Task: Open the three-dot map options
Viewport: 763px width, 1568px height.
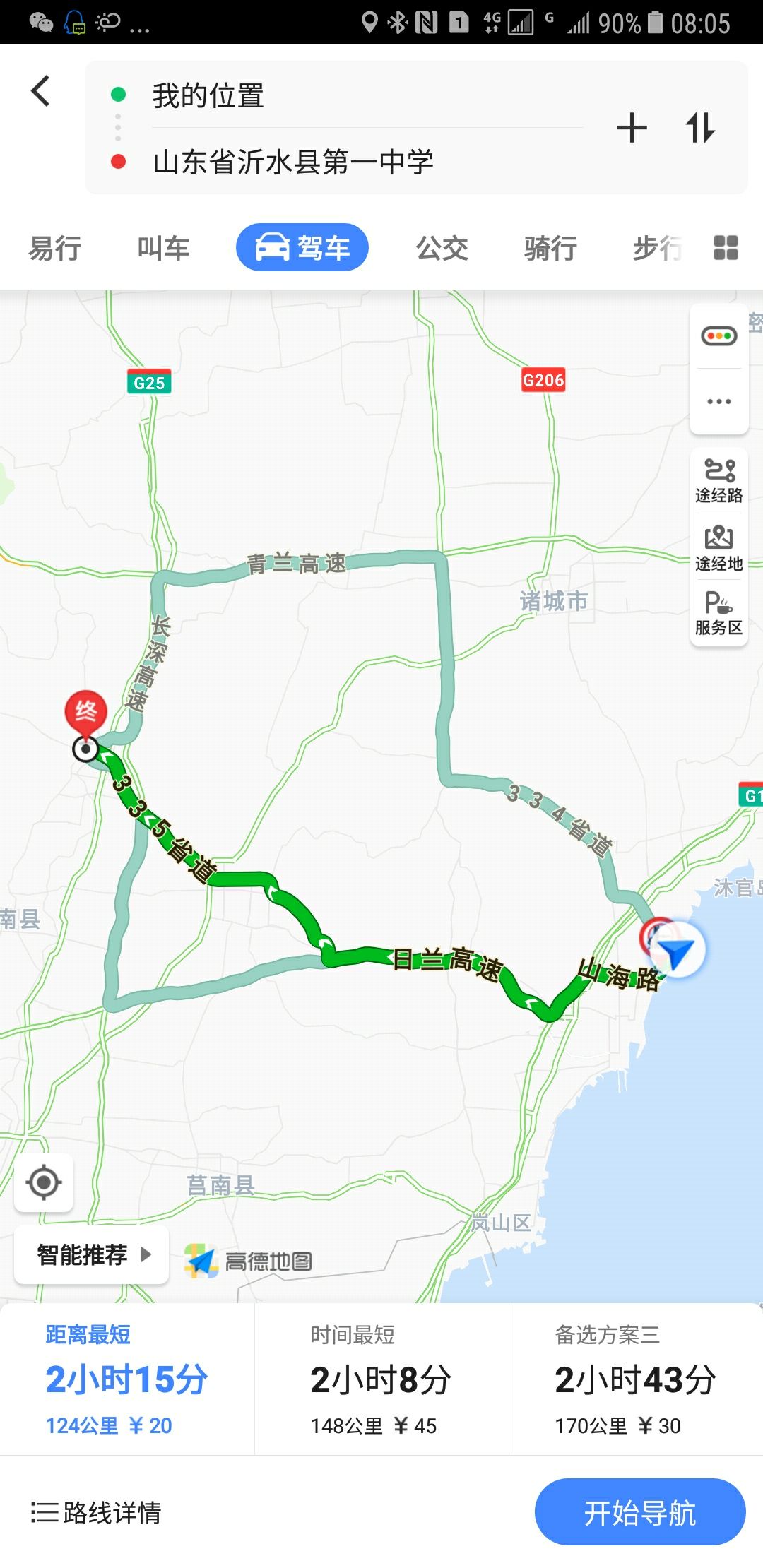Action: [718, 401]
